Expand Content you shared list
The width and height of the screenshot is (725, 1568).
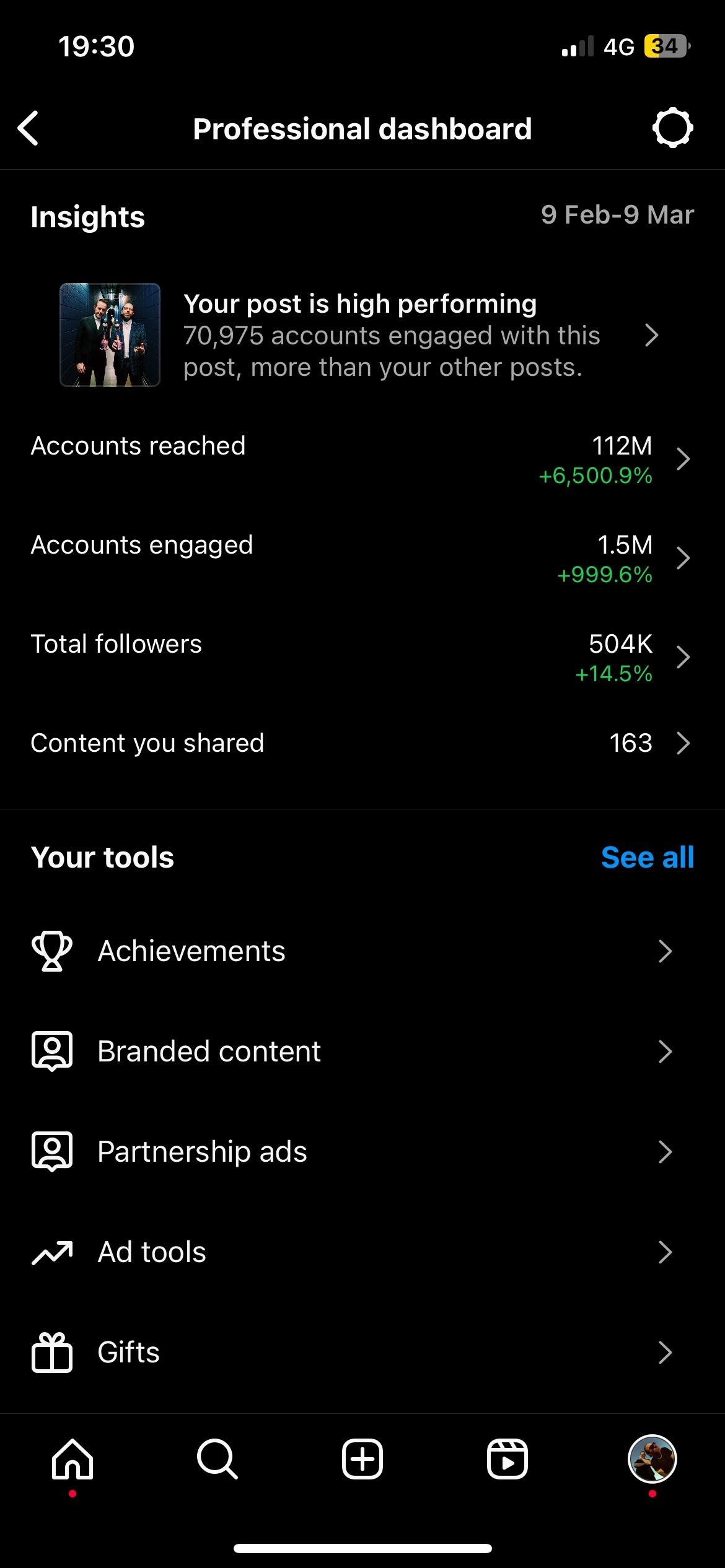(x=683, y=743)
